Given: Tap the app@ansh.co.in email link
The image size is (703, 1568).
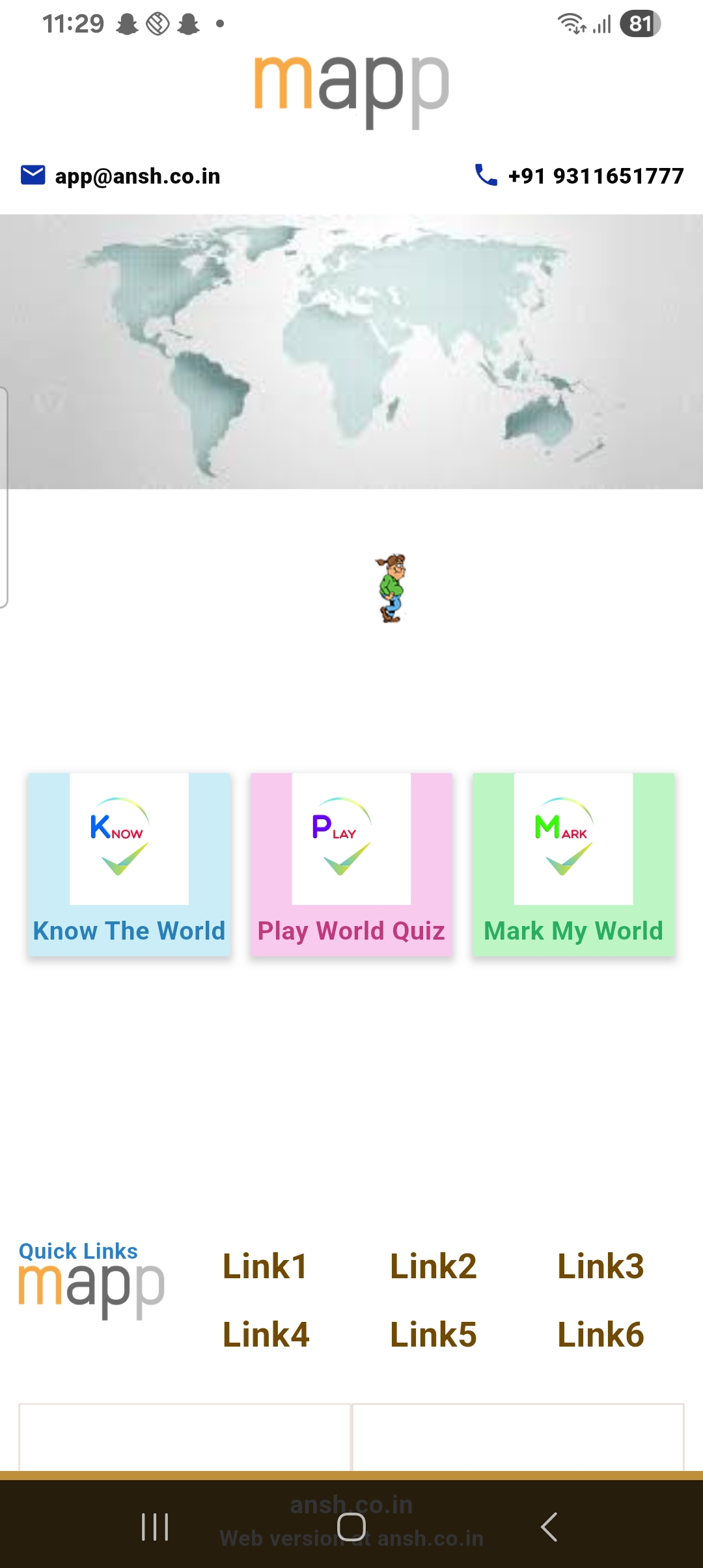Looking at the screenshot, I should 137,176.
